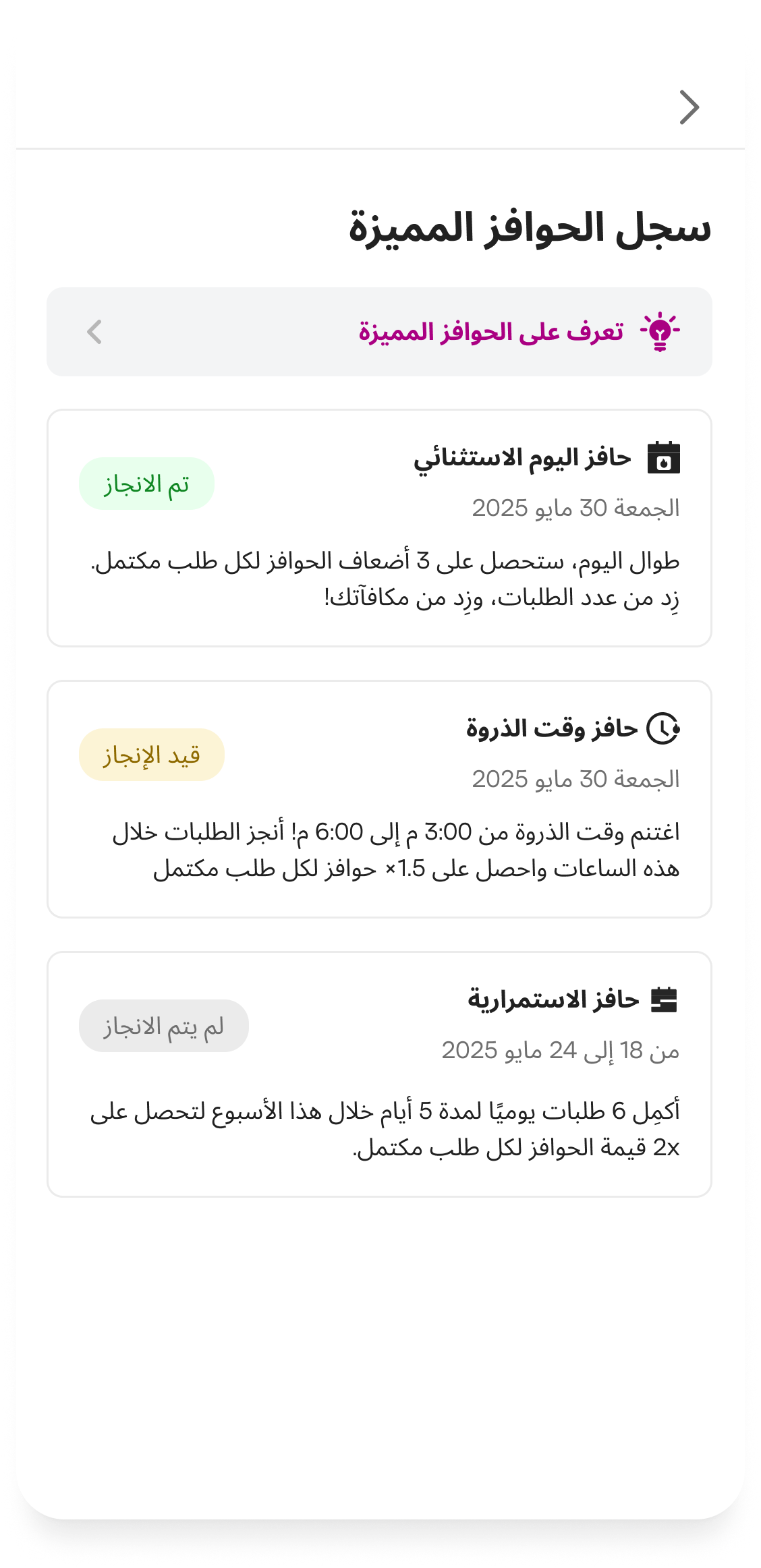Open 'تعرف على الحوافز المميزة' banner

[x=379, y=332]
